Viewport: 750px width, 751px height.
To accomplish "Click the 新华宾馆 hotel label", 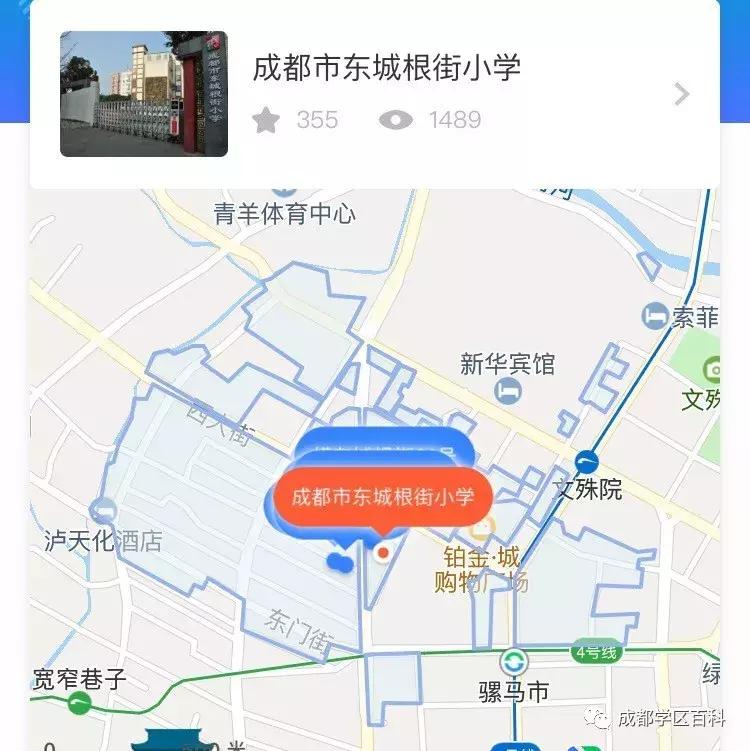I will click(x=508, y=363).
